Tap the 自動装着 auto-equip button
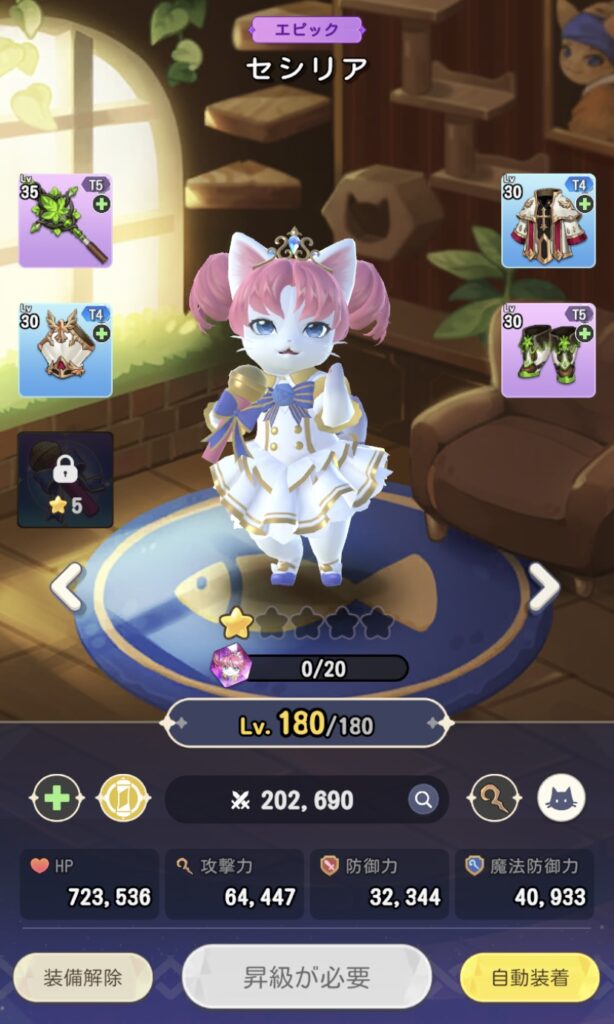This screenshot has width=614, height=1024. (x=529, y=977)
